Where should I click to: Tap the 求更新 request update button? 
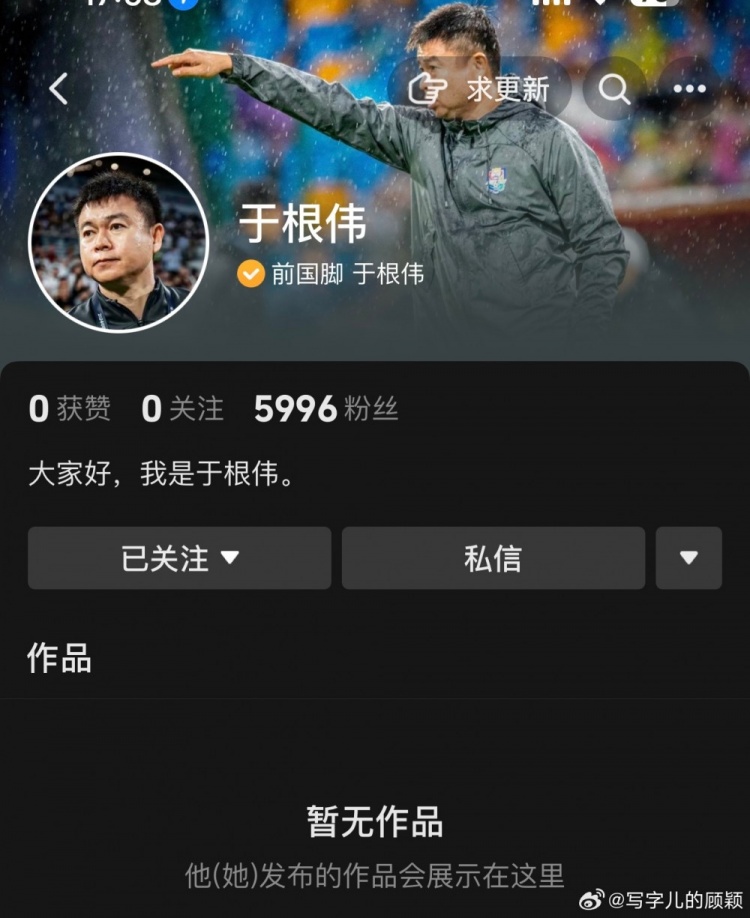coord(480,89)
